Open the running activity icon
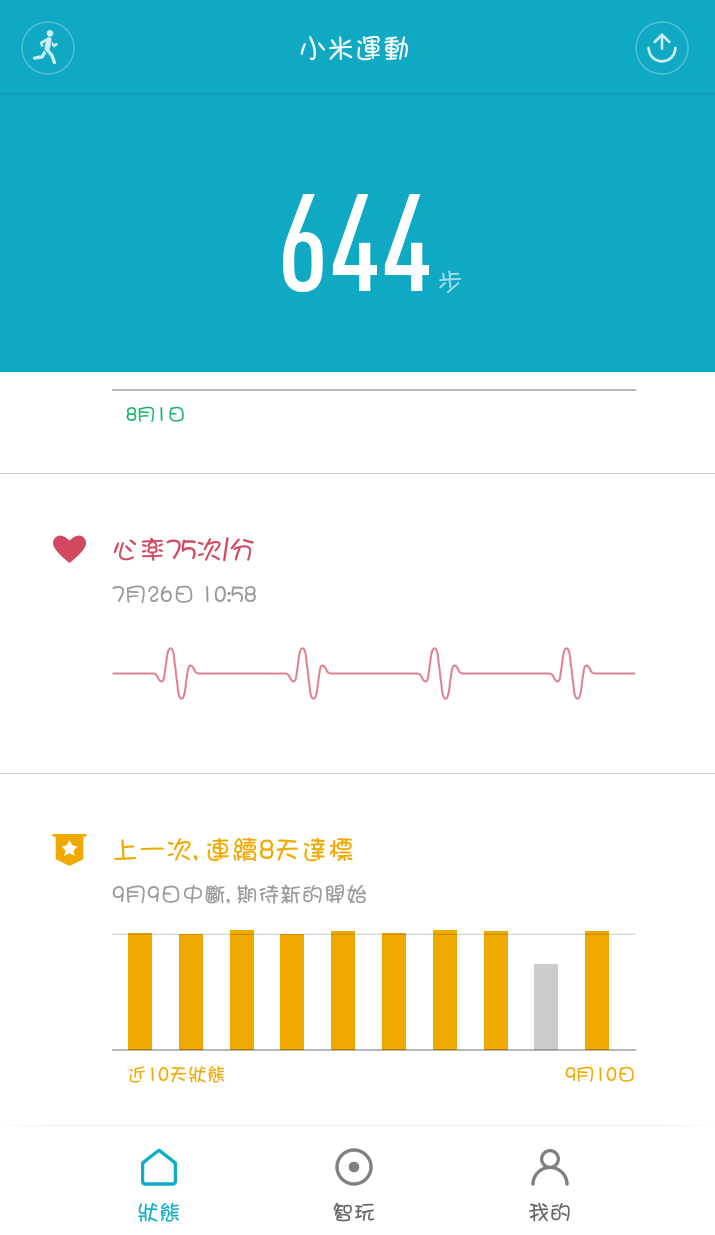 click(x=48, y=48)
